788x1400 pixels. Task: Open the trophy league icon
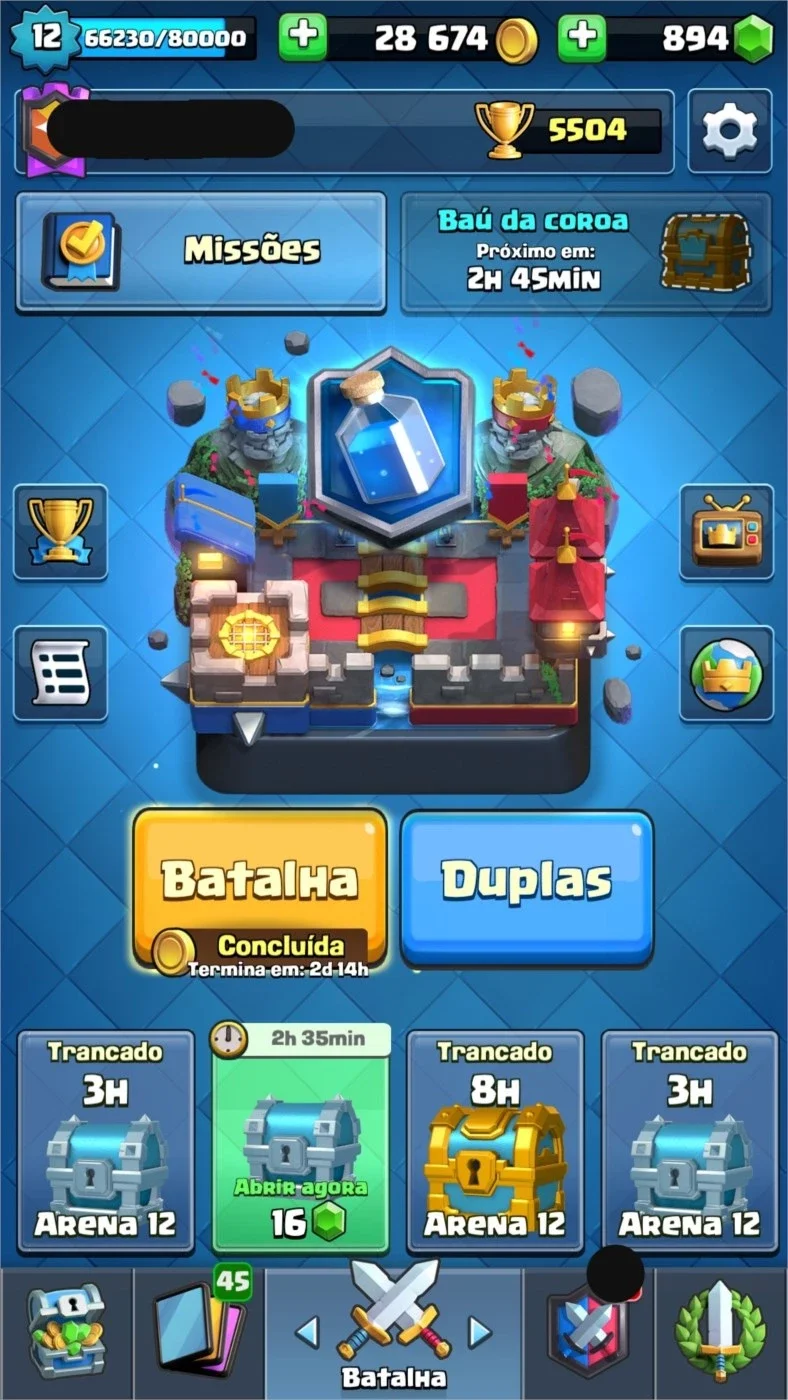click(x=60, y=532)
